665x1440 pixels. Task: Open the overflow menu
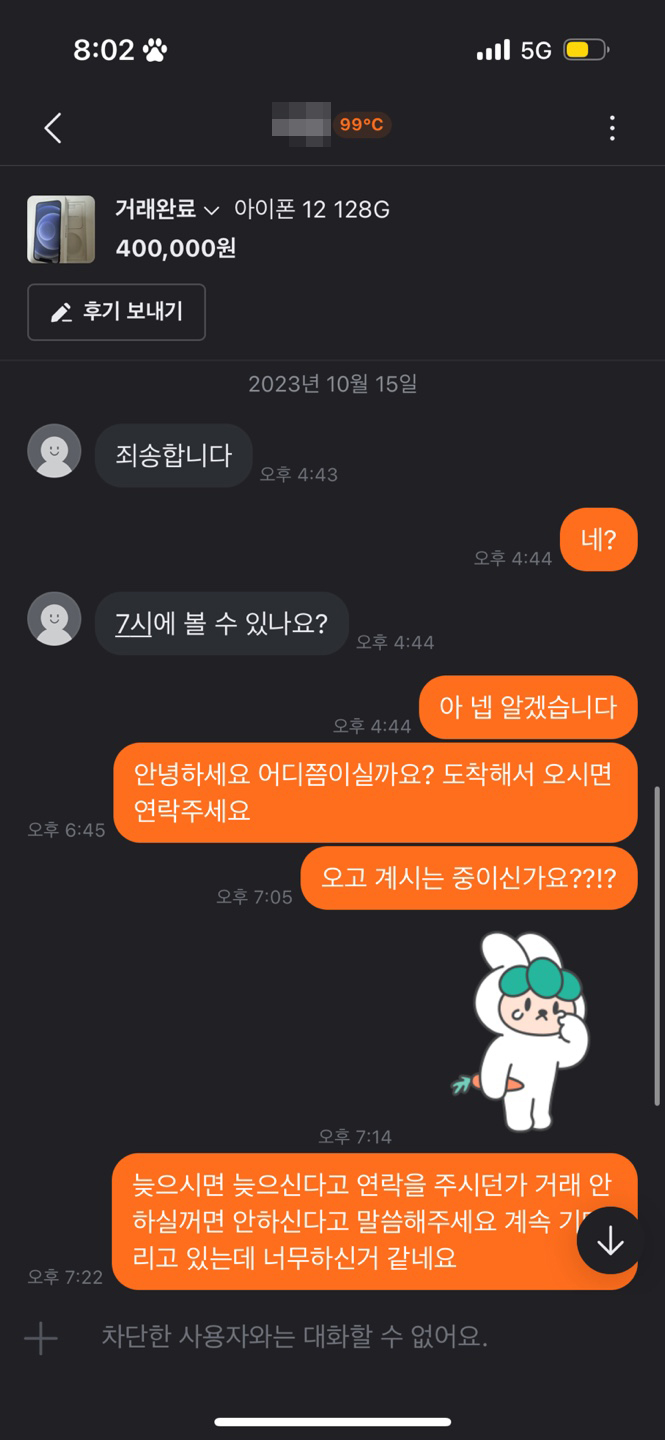[x=611, y=128]
